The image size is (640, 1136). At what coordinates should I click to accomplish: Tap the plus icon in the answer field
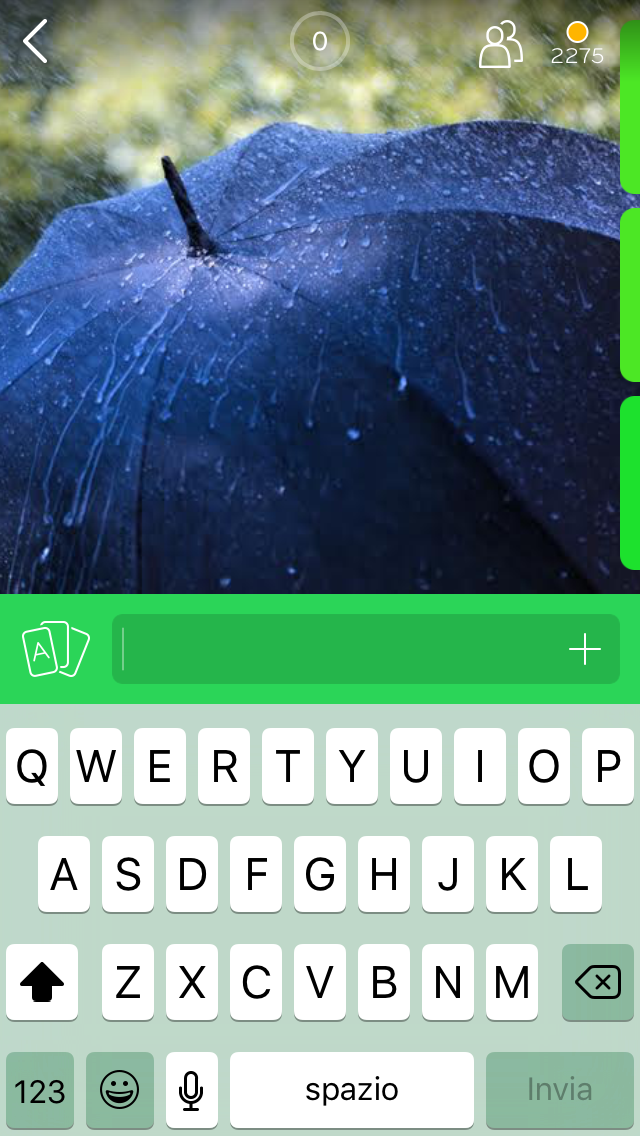click(585, 650)
